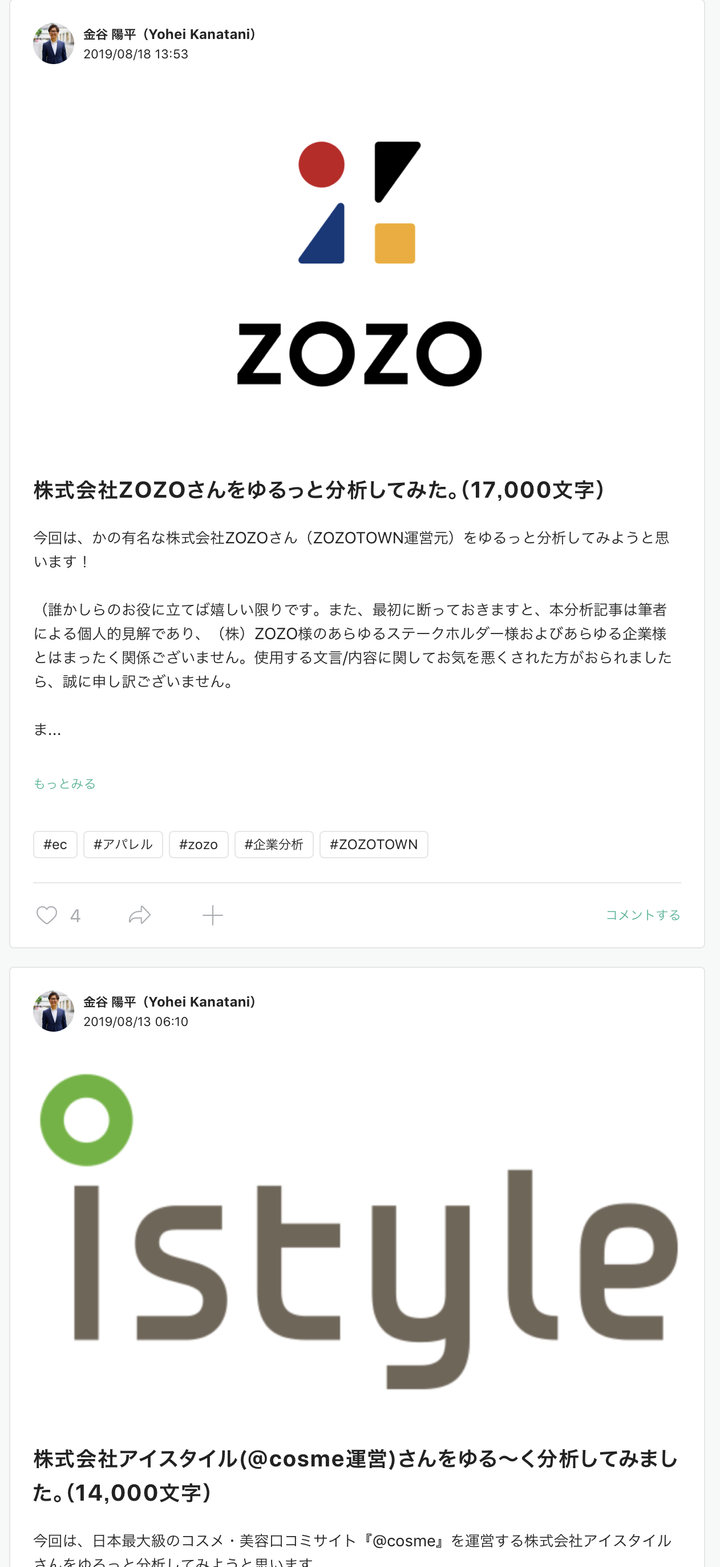Open author name on the 2019/08/13 post
The image size is (720, 1567).
[169, 1002]
